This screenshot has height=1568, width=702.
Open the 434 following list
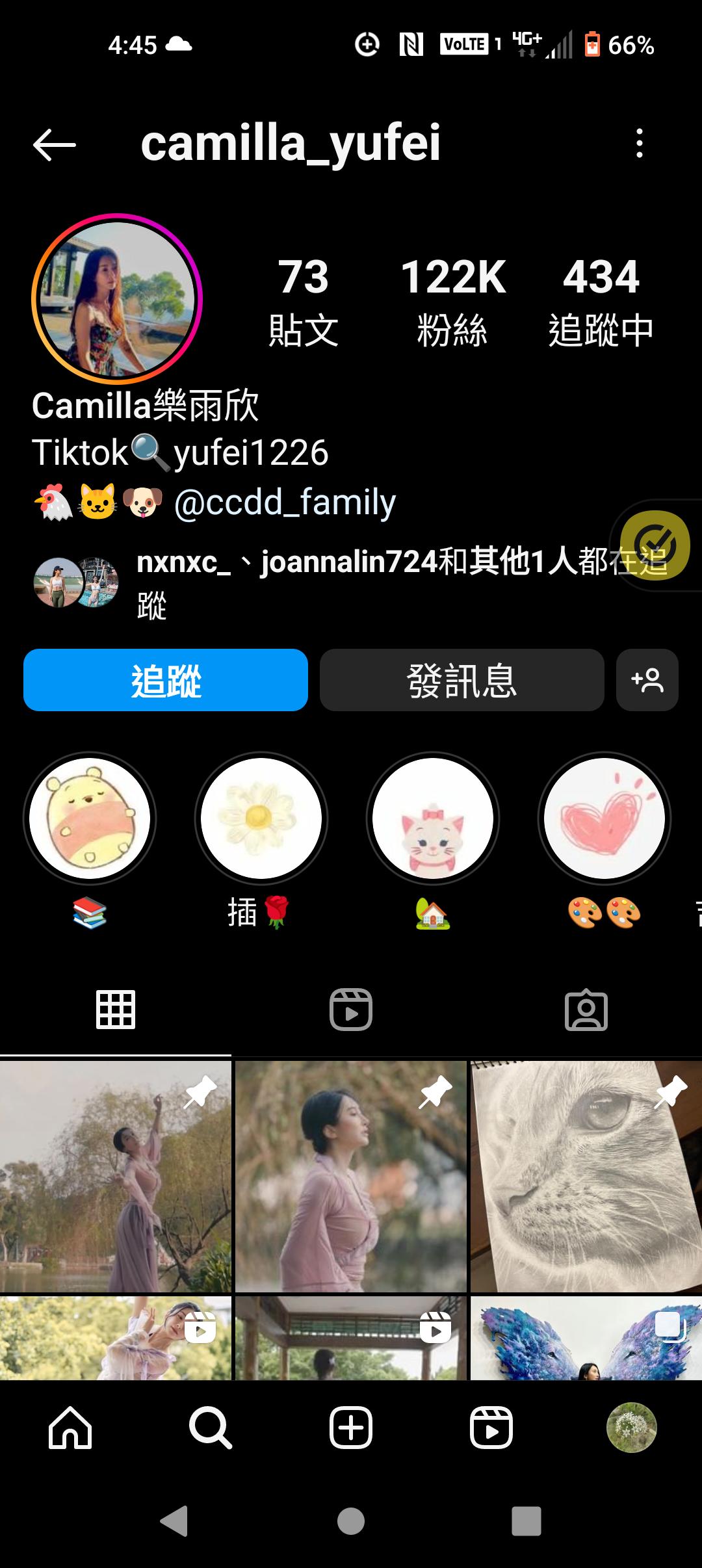pos(601,302)
